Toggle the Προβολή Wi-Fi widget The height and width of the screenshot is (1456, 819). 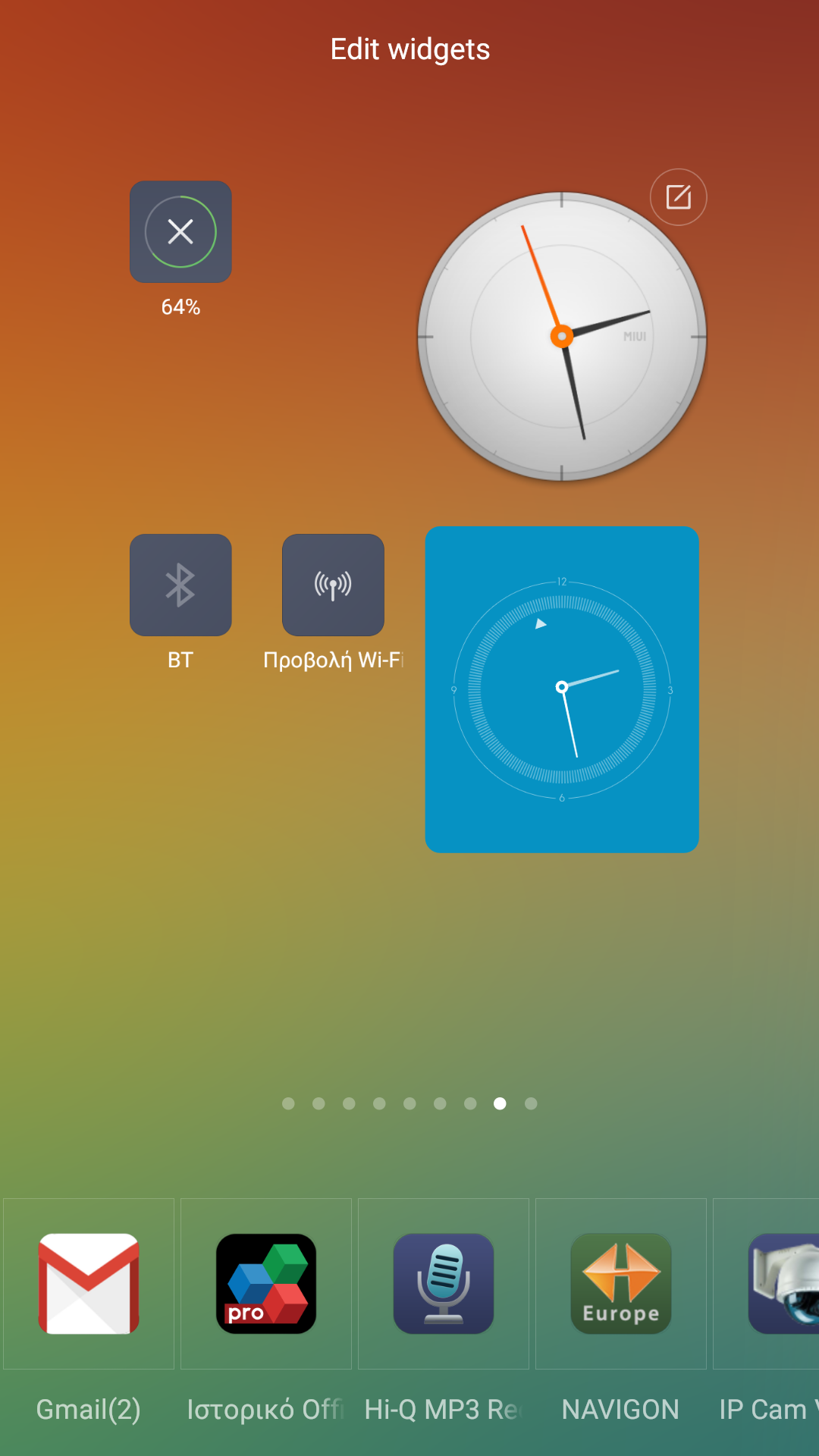pyautogui.click(x=333, y=585)
